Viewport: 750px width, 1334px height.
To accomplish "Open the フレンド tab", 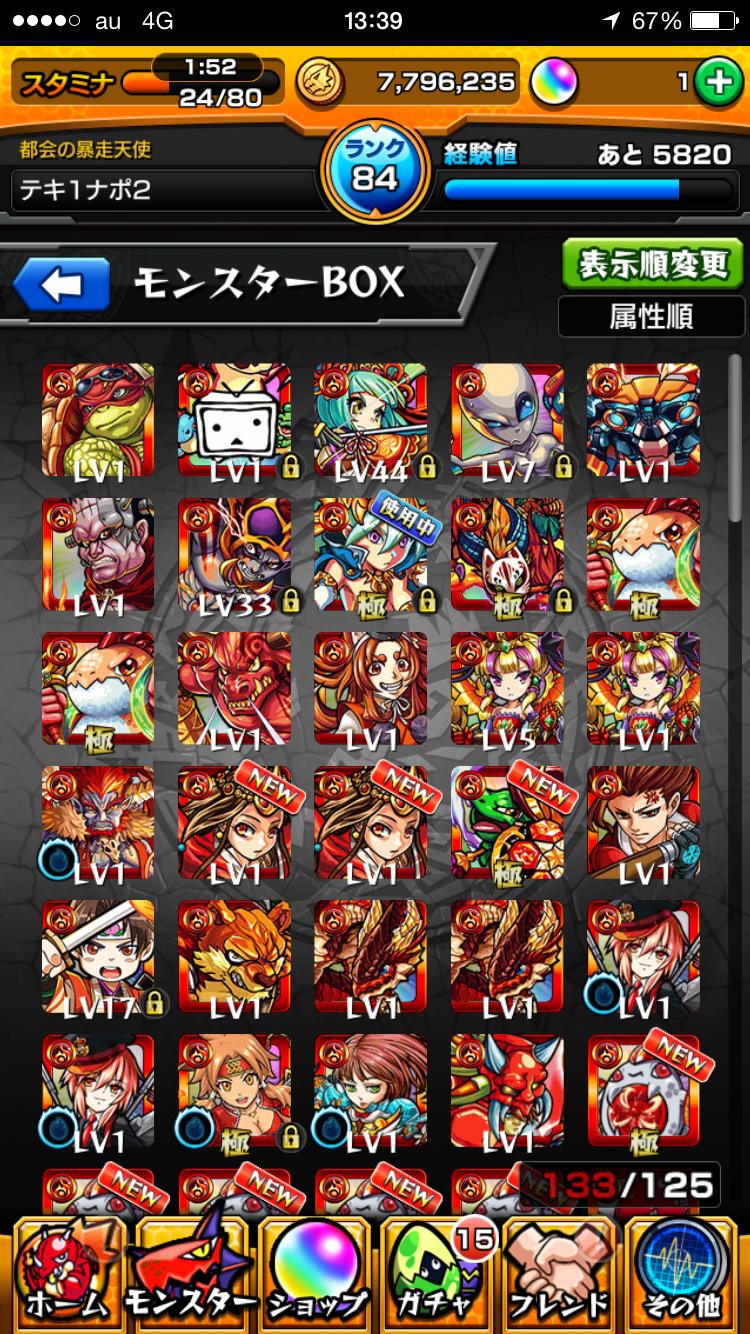I will (561, 1272).
